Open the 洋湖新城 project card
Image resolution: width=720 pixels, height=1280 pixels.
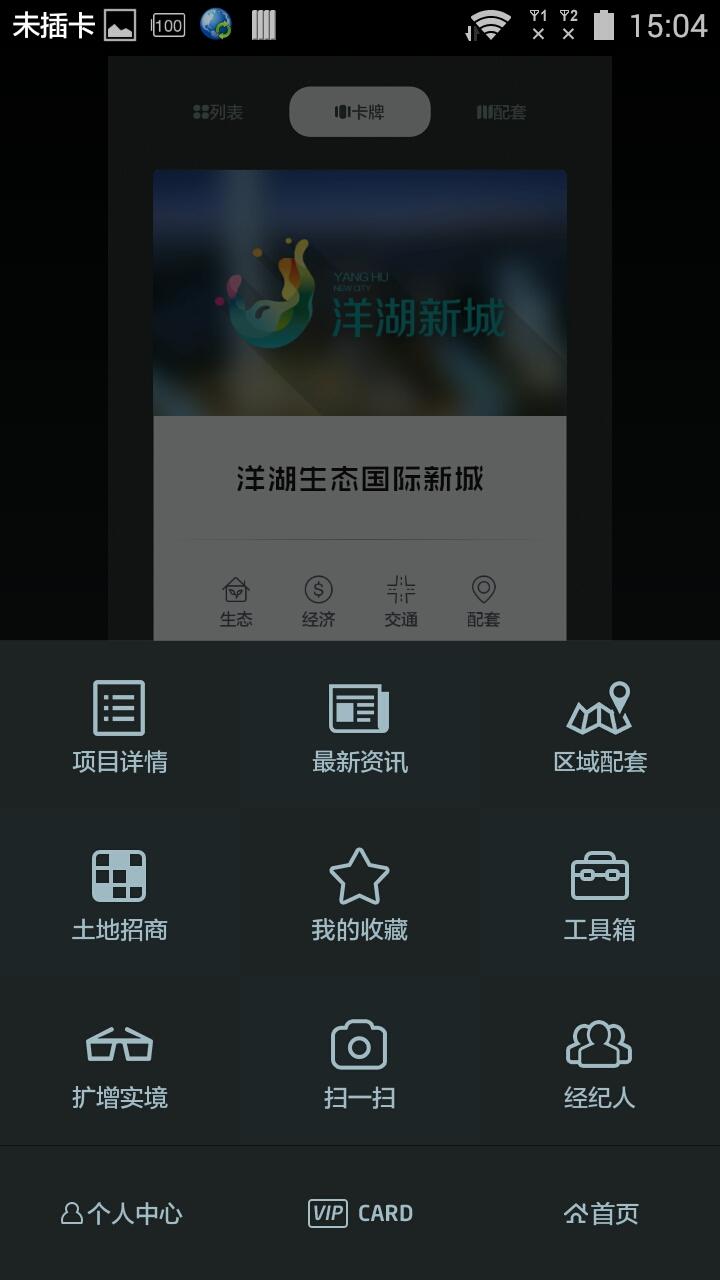pyautogui.click(x=360, y=293)
